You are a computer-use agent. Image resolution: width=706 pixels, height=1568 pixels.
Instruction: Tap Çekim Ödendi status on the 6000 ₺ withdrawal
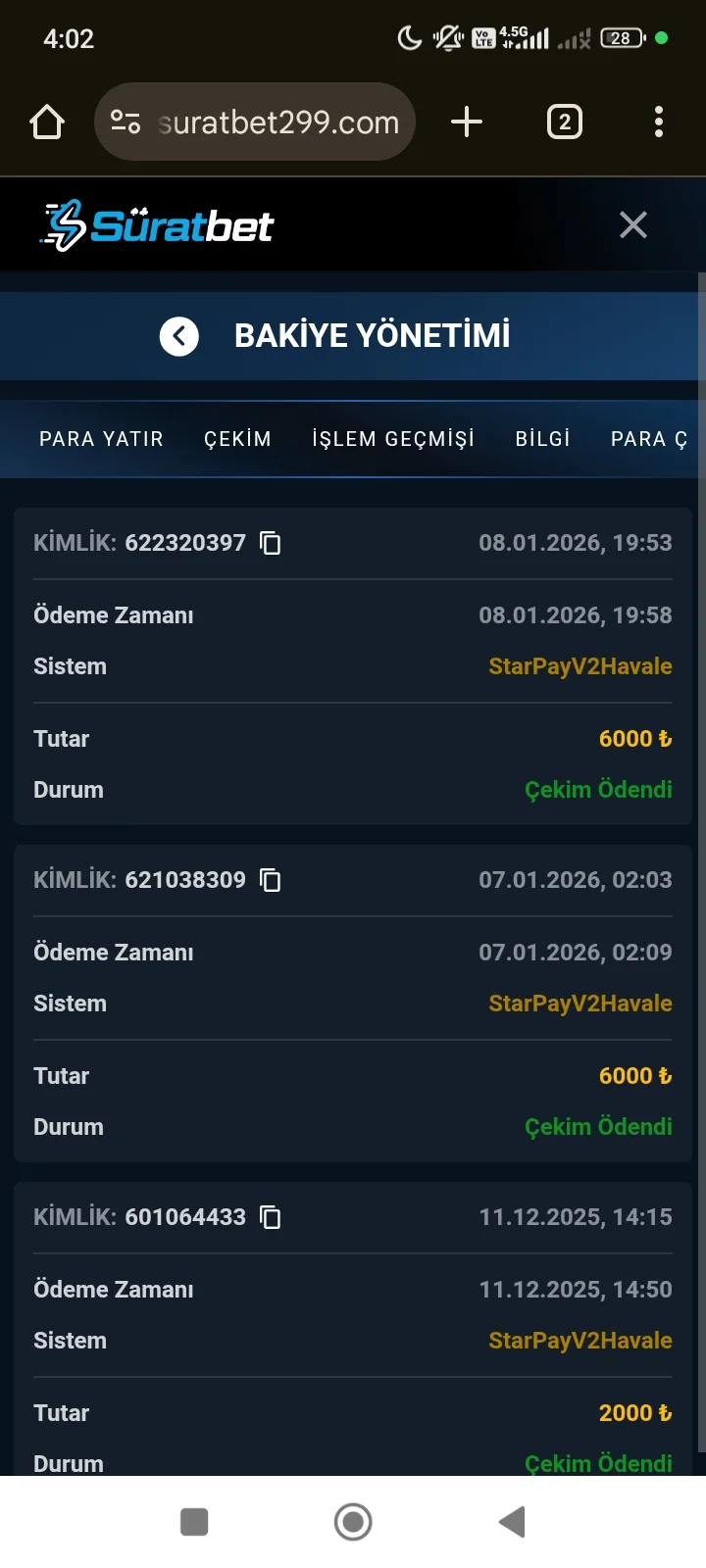pyautogui.click(x=599, y=789)
